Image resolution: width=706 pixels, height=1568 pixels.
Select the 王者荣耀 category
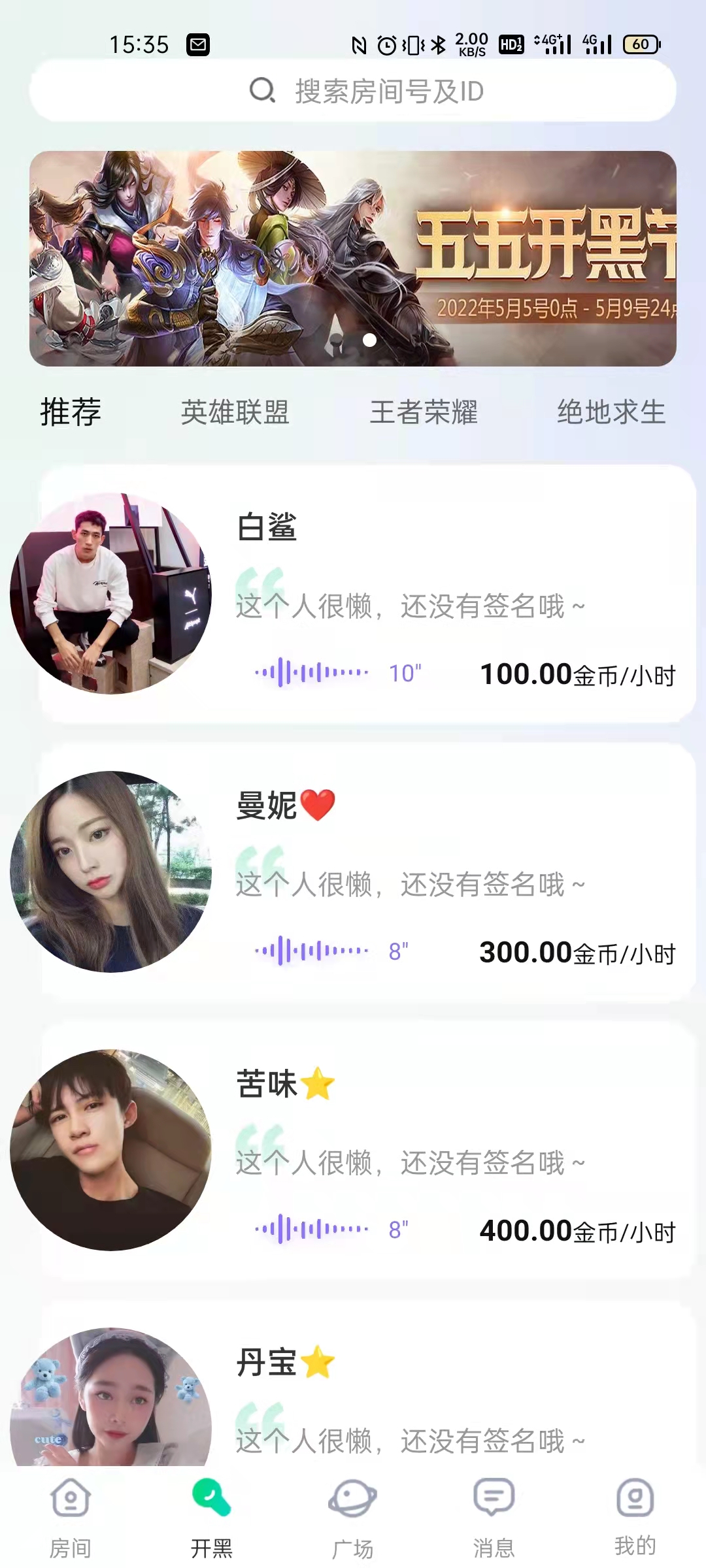[x=424, y=412]
